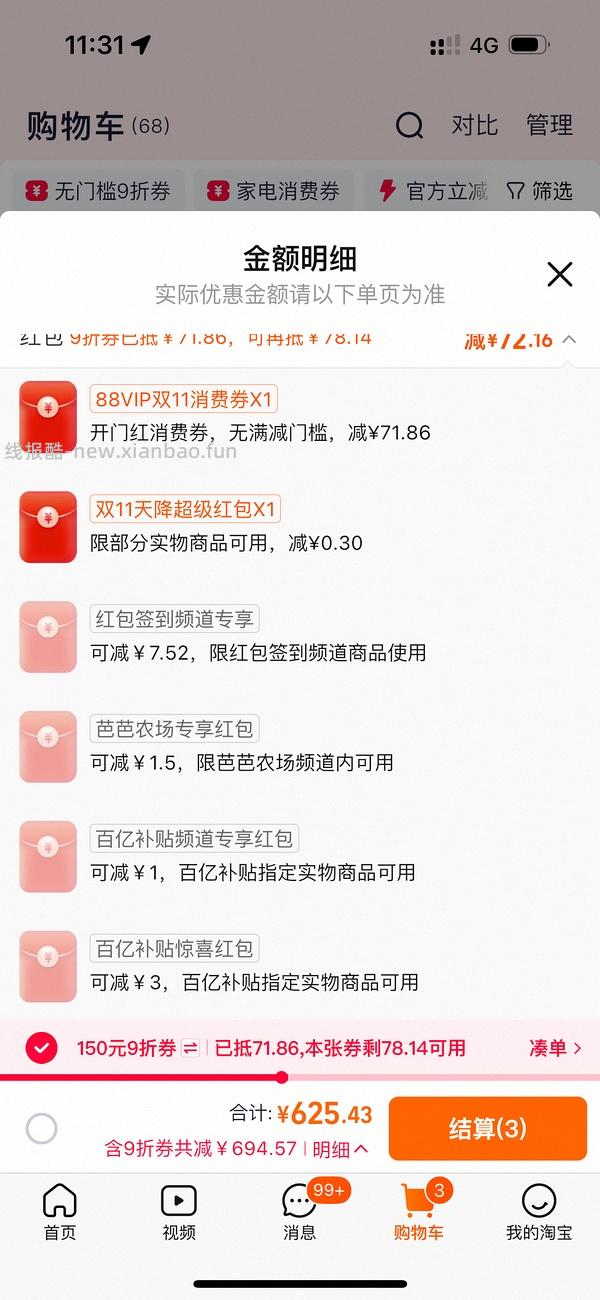Open 管理 to manage the cart
The height and width of the screenshot is (1300, 600).
pos(549,126)
